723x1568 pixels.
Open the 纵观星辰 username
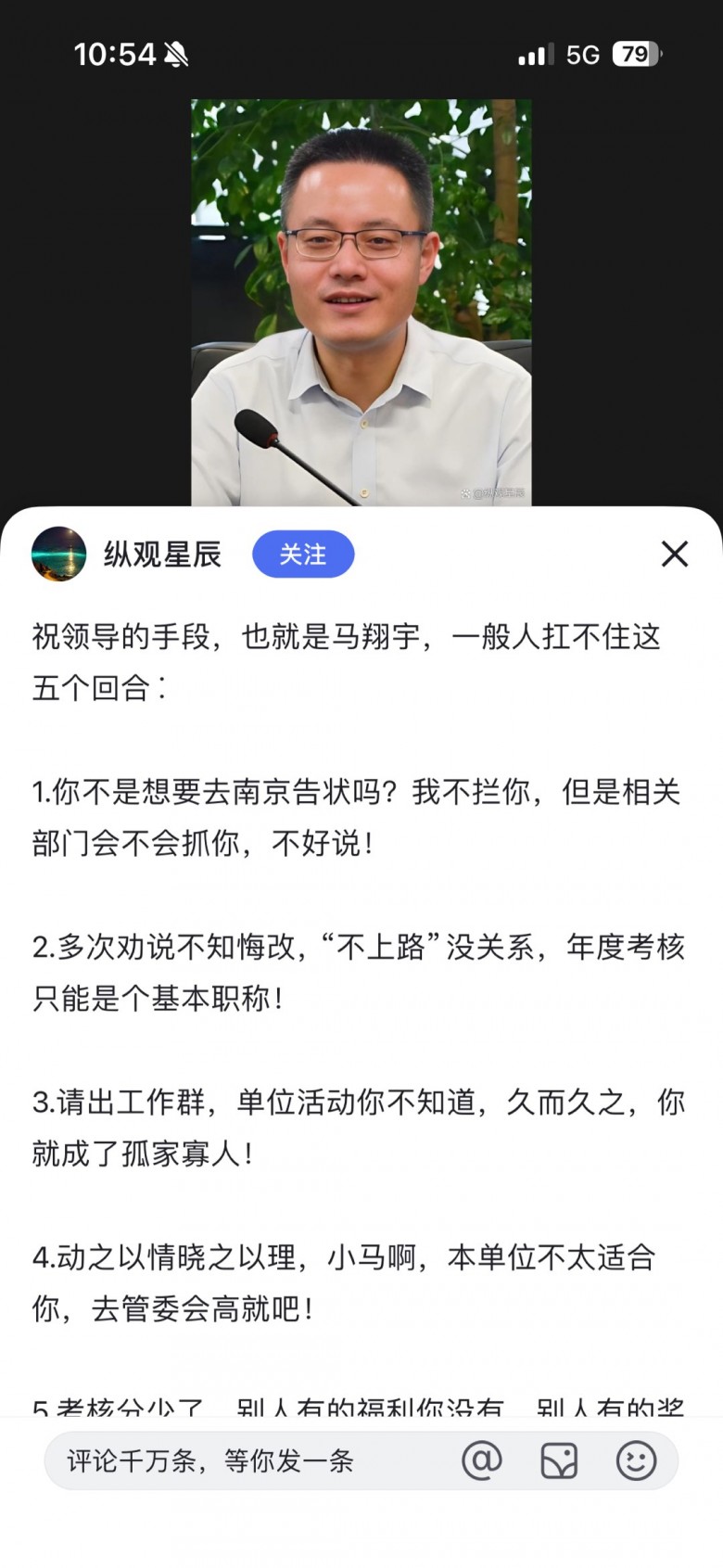[162, 555]
